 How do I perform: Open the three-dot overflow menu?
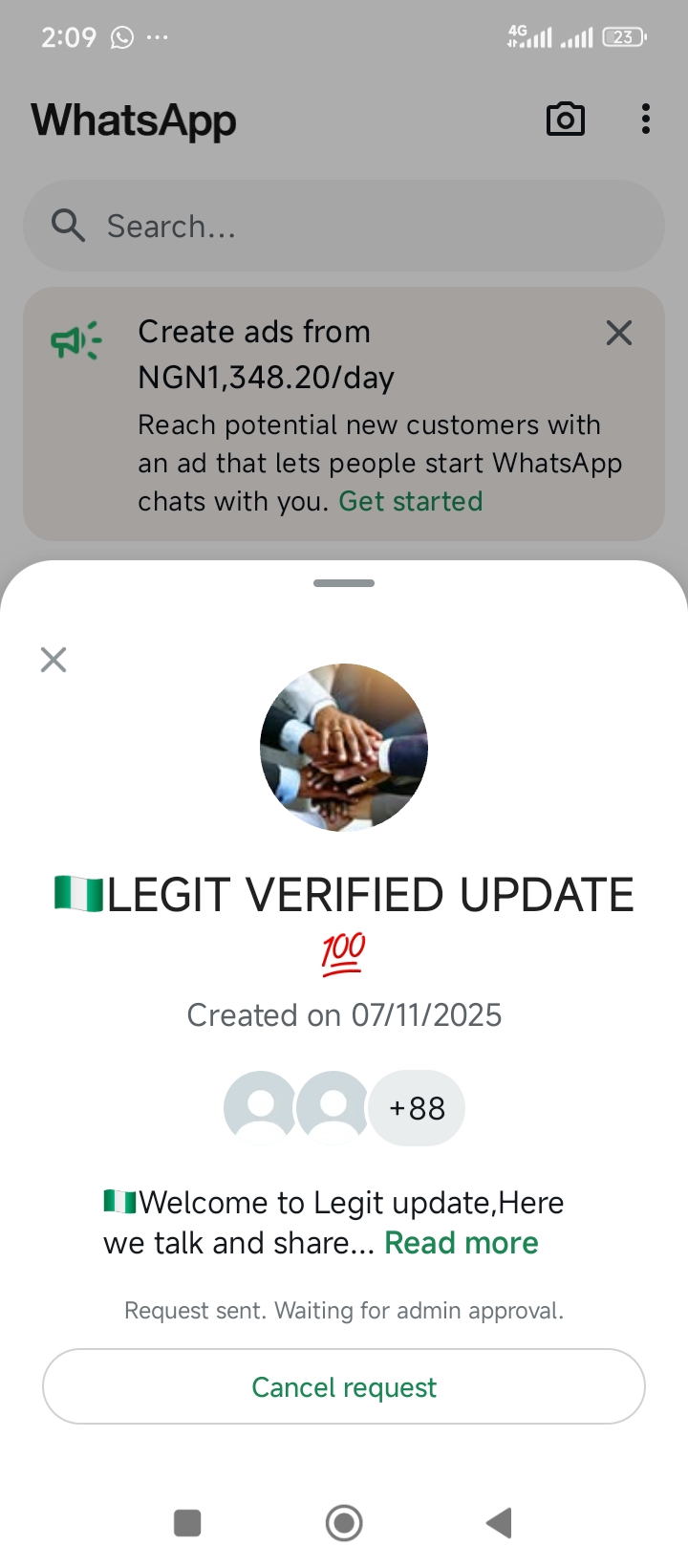click(646, 120)
